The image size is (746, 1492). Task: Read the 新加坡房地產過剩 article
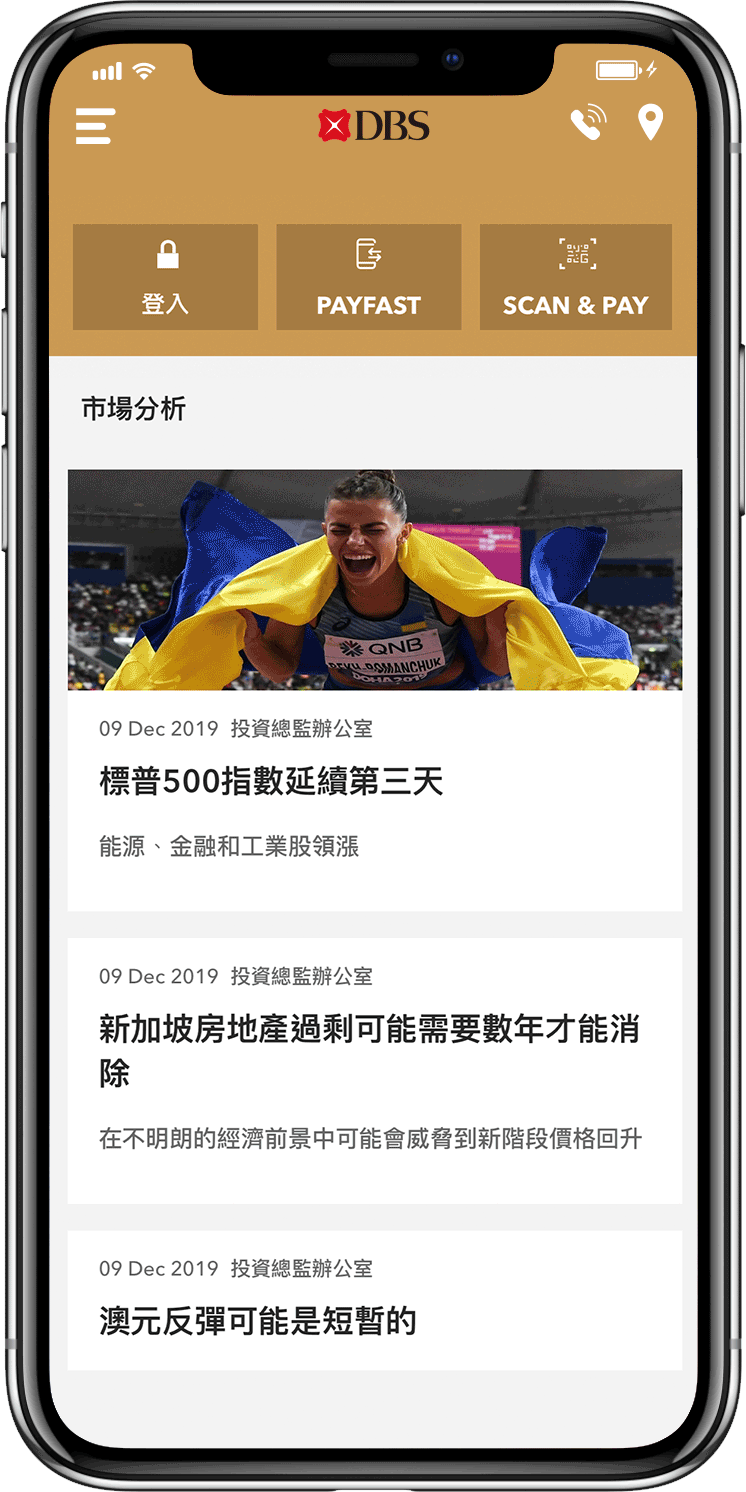pos(374,1050)
